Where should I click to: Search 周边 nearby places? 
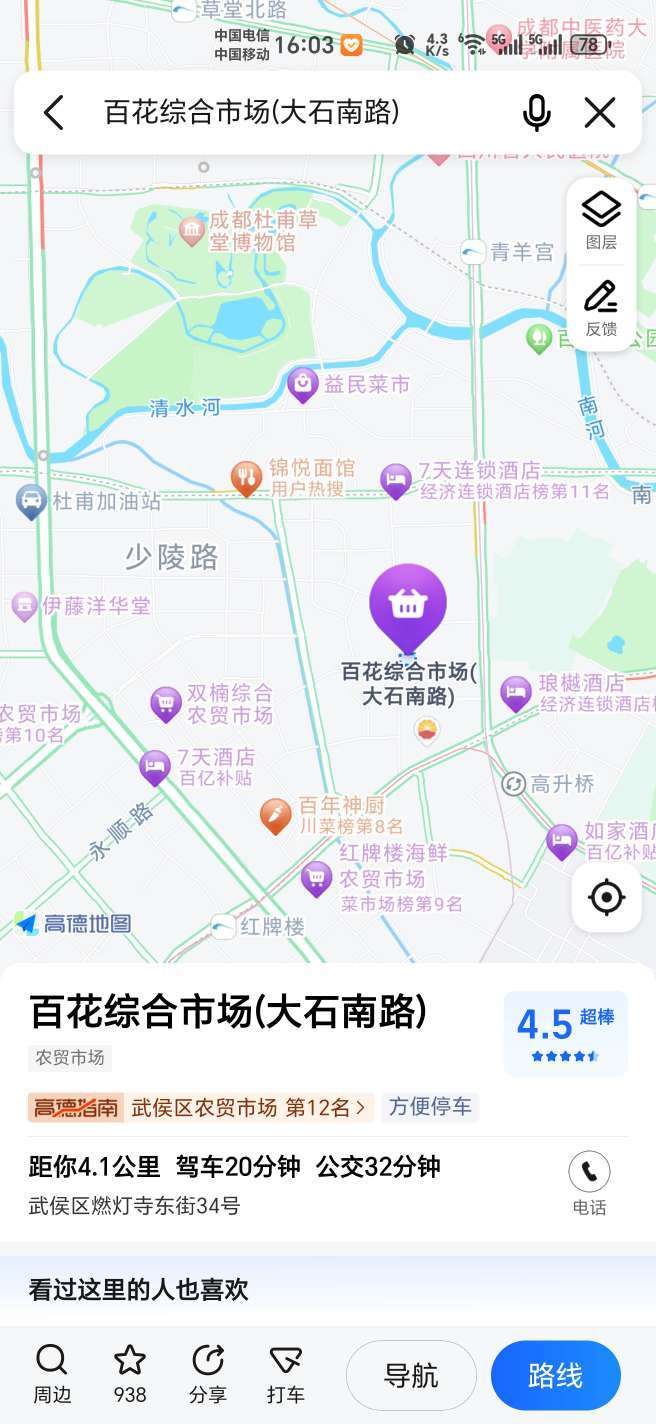tap(51, 1375)
